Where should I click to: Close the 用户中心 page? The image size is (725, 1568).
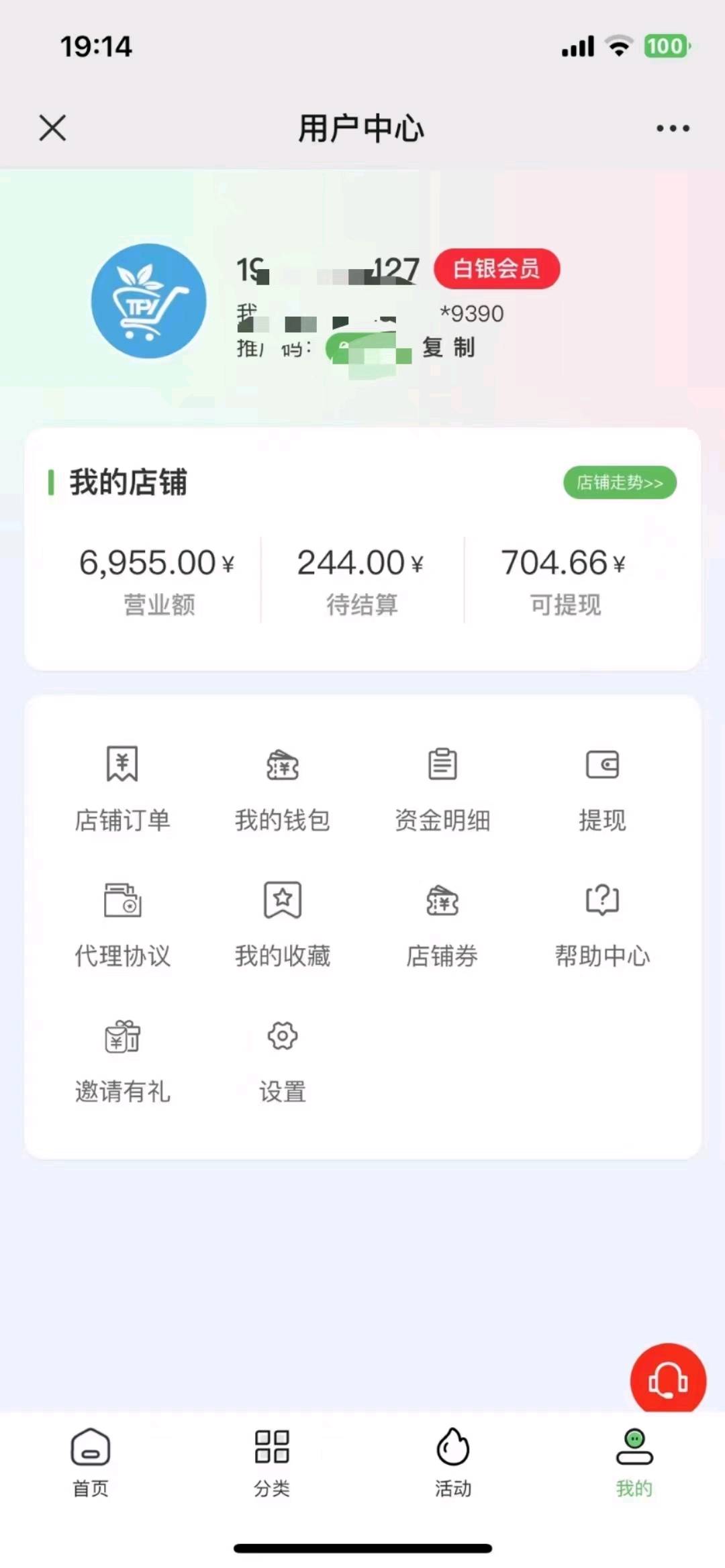(52, 127)
